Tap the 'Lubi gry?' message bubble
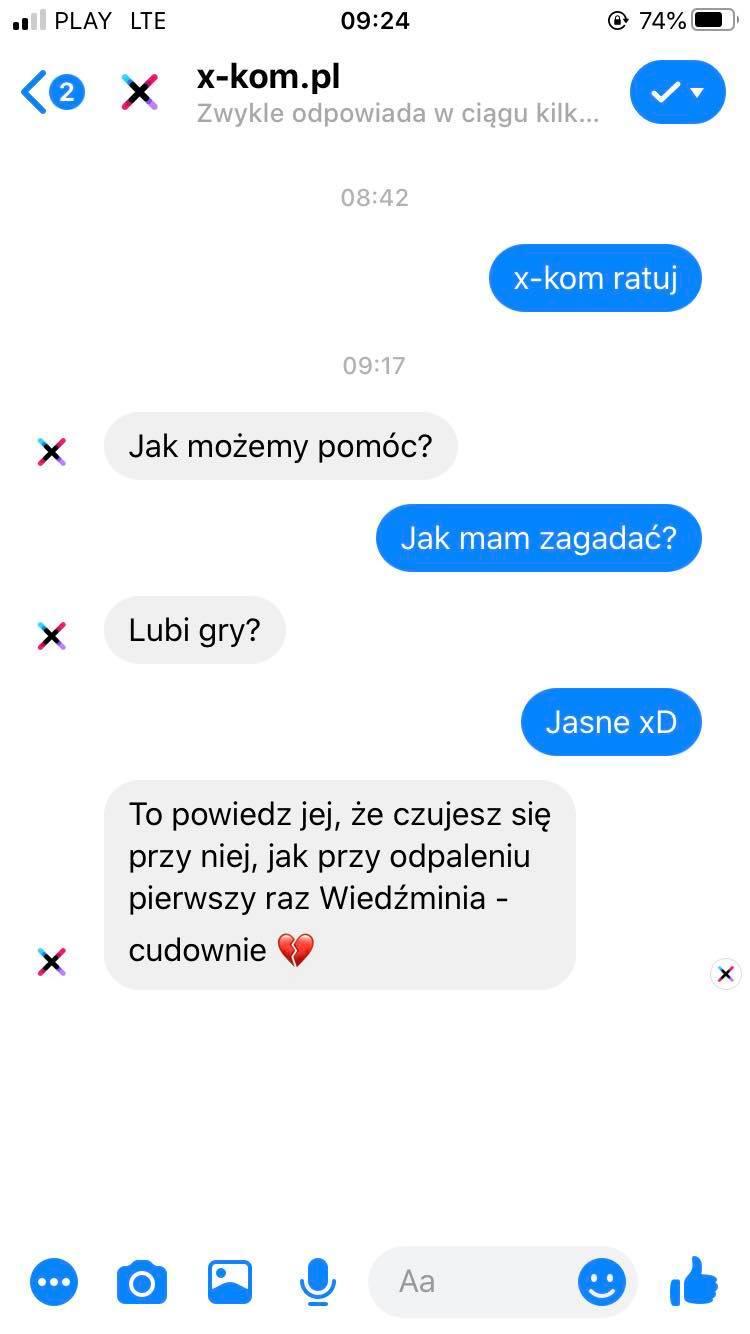 click(x=195, y=630)
